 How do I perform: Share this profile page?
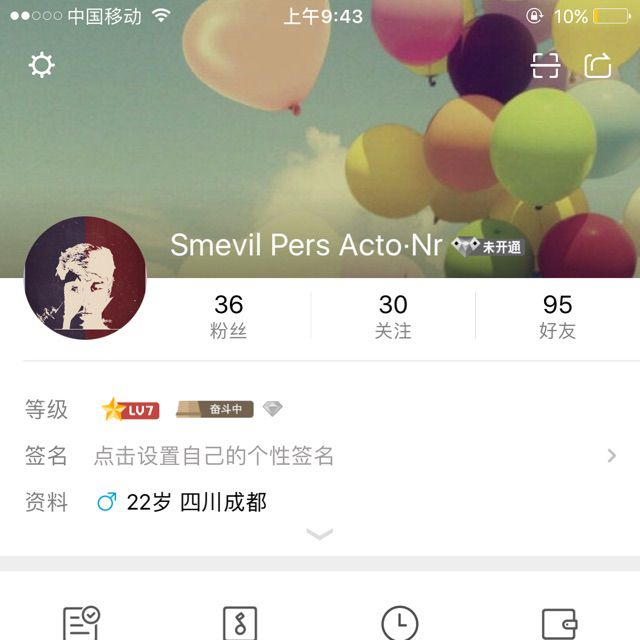598,66
